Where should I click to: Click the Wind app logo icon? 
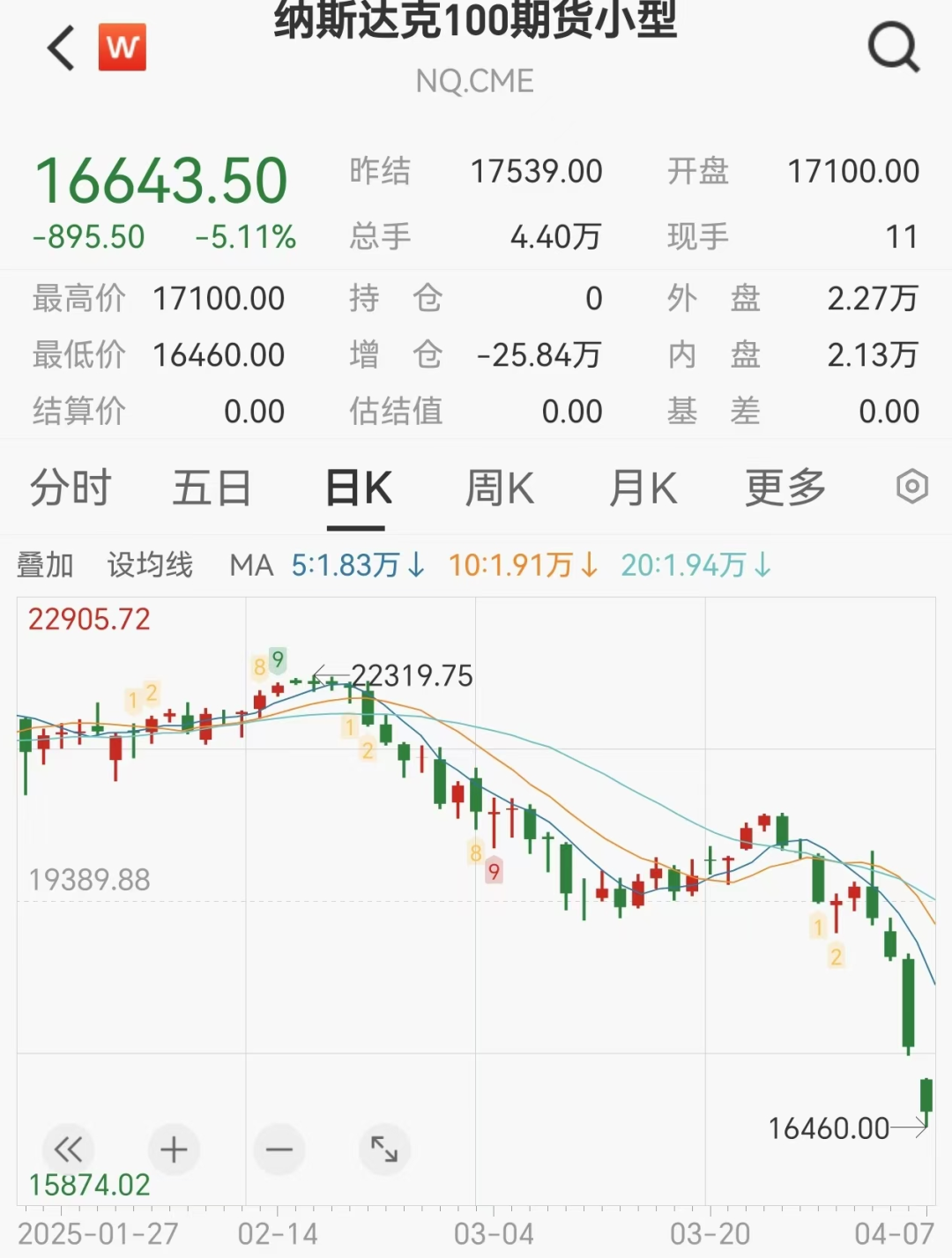point(123,48)
